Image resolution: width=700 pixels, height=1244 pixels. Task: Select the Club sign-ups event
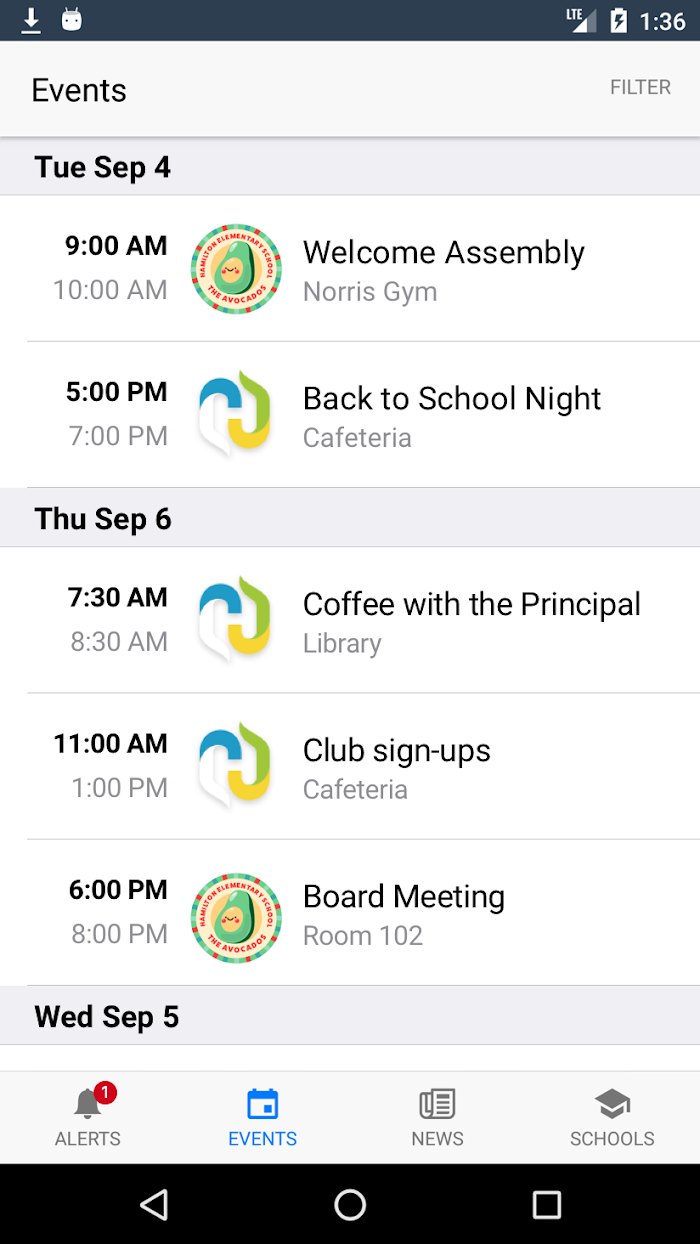350,766
